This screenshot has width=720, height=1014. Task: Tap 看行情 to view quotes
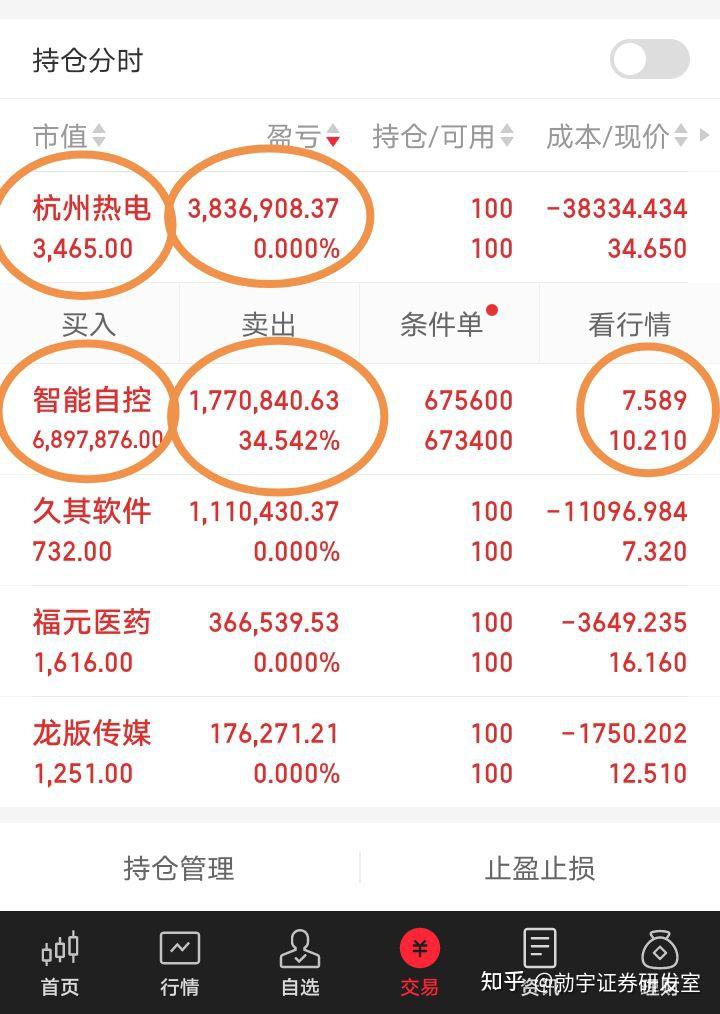pos(629,324)
